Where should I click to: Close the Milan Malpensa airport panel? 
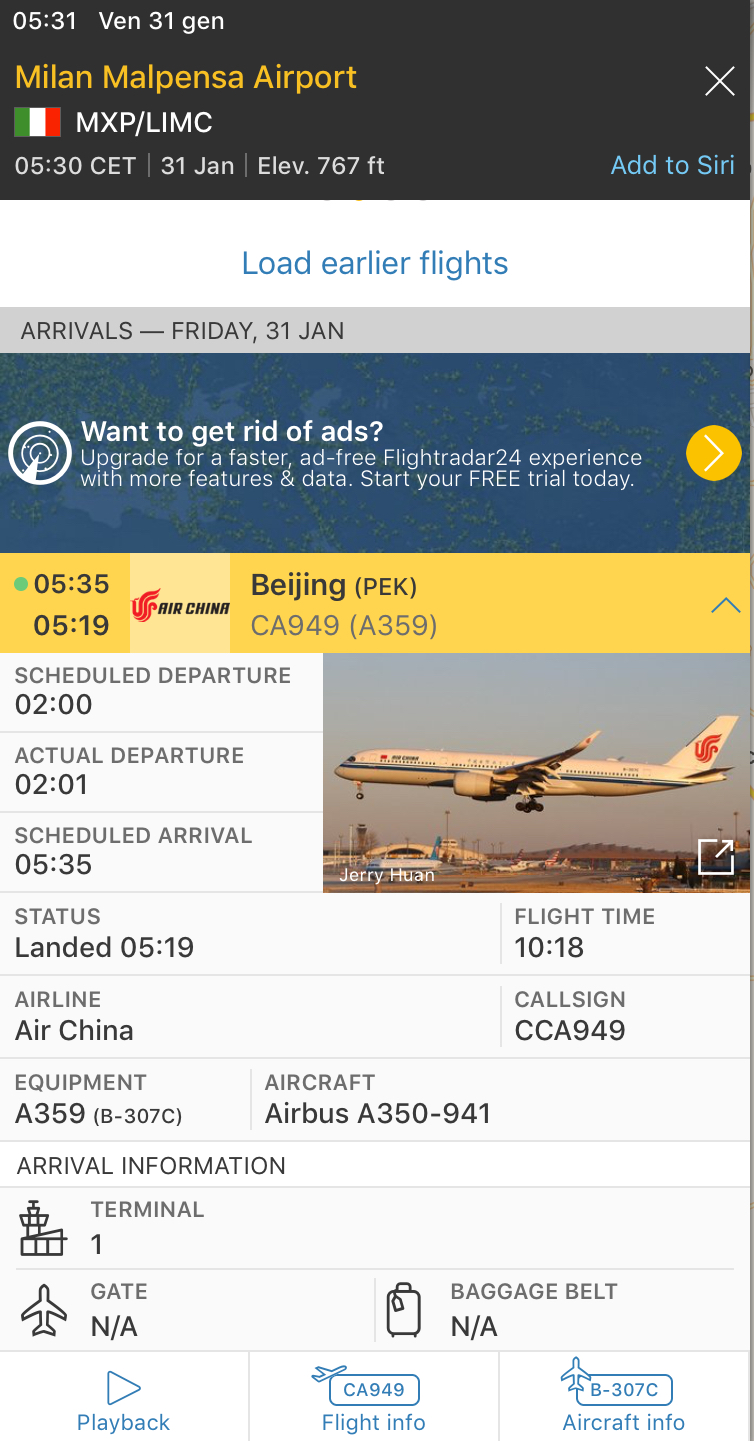[719, 81]
